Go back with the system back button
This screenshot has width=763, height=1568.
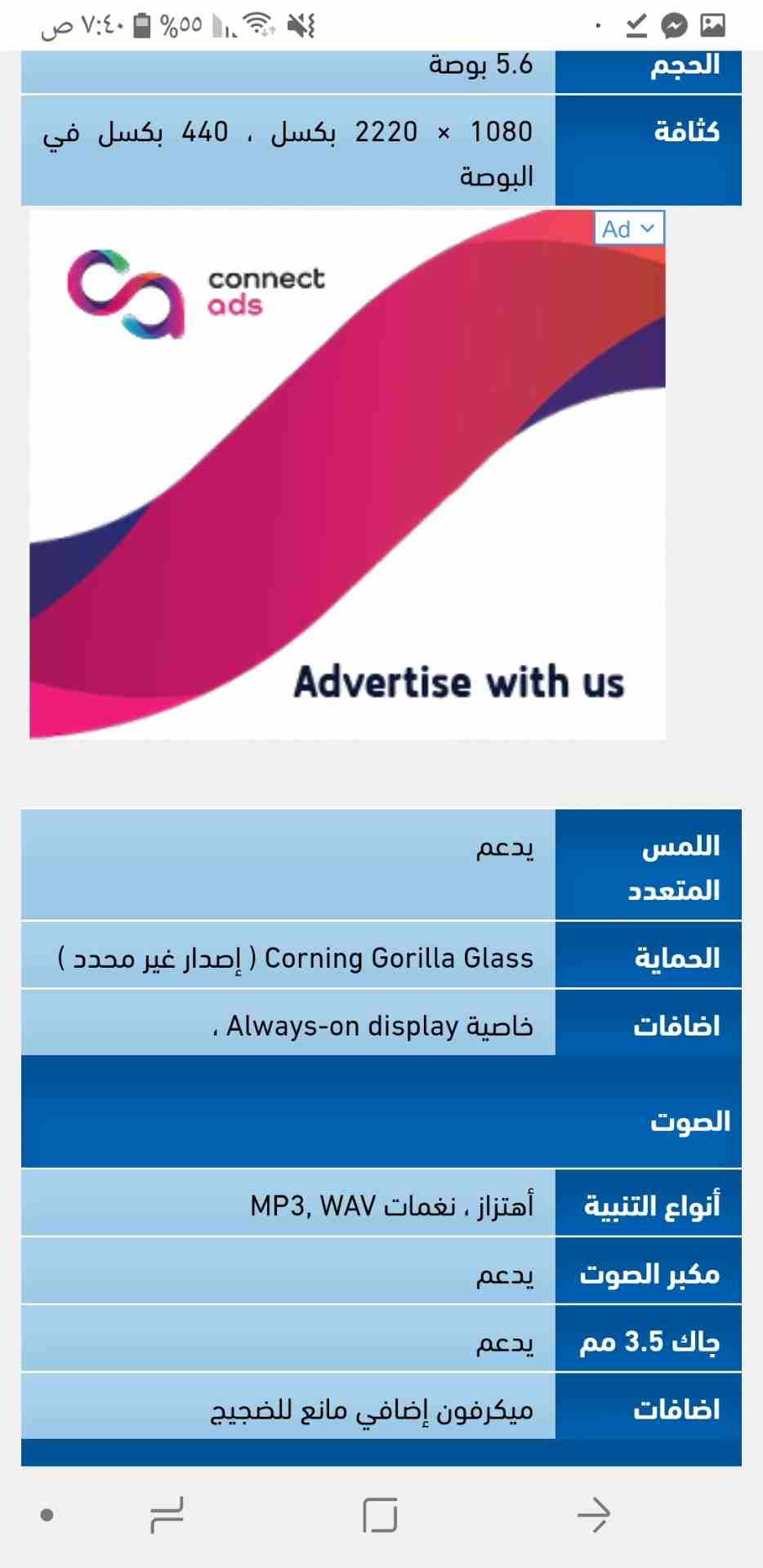(x=593, y=1516)
